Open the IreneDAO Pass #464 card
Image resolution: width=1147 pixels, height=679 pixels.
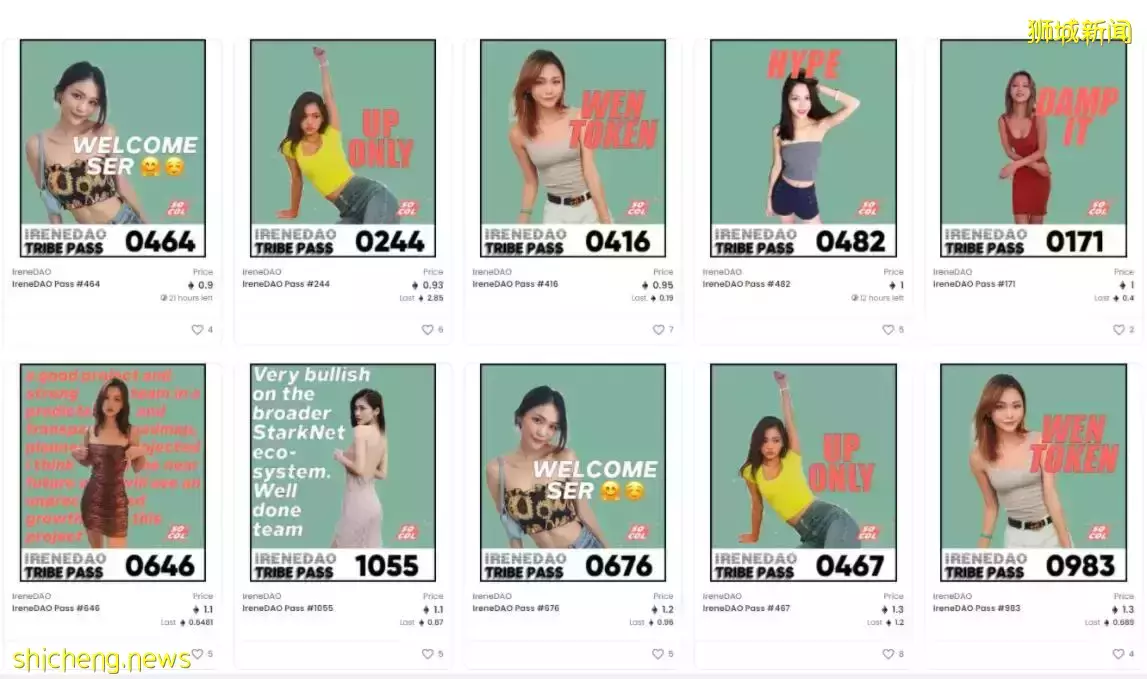(x=112, y=148)
